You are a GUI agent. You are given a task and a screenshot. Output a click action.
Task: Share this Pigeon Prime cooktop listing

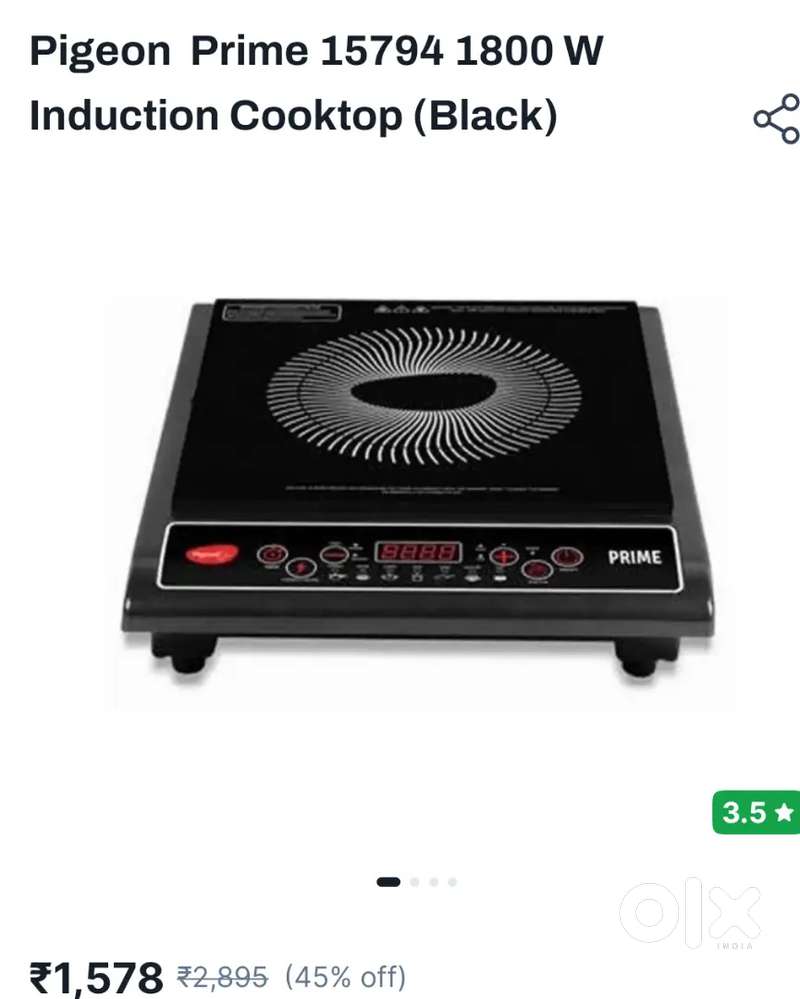click(776, 119)
